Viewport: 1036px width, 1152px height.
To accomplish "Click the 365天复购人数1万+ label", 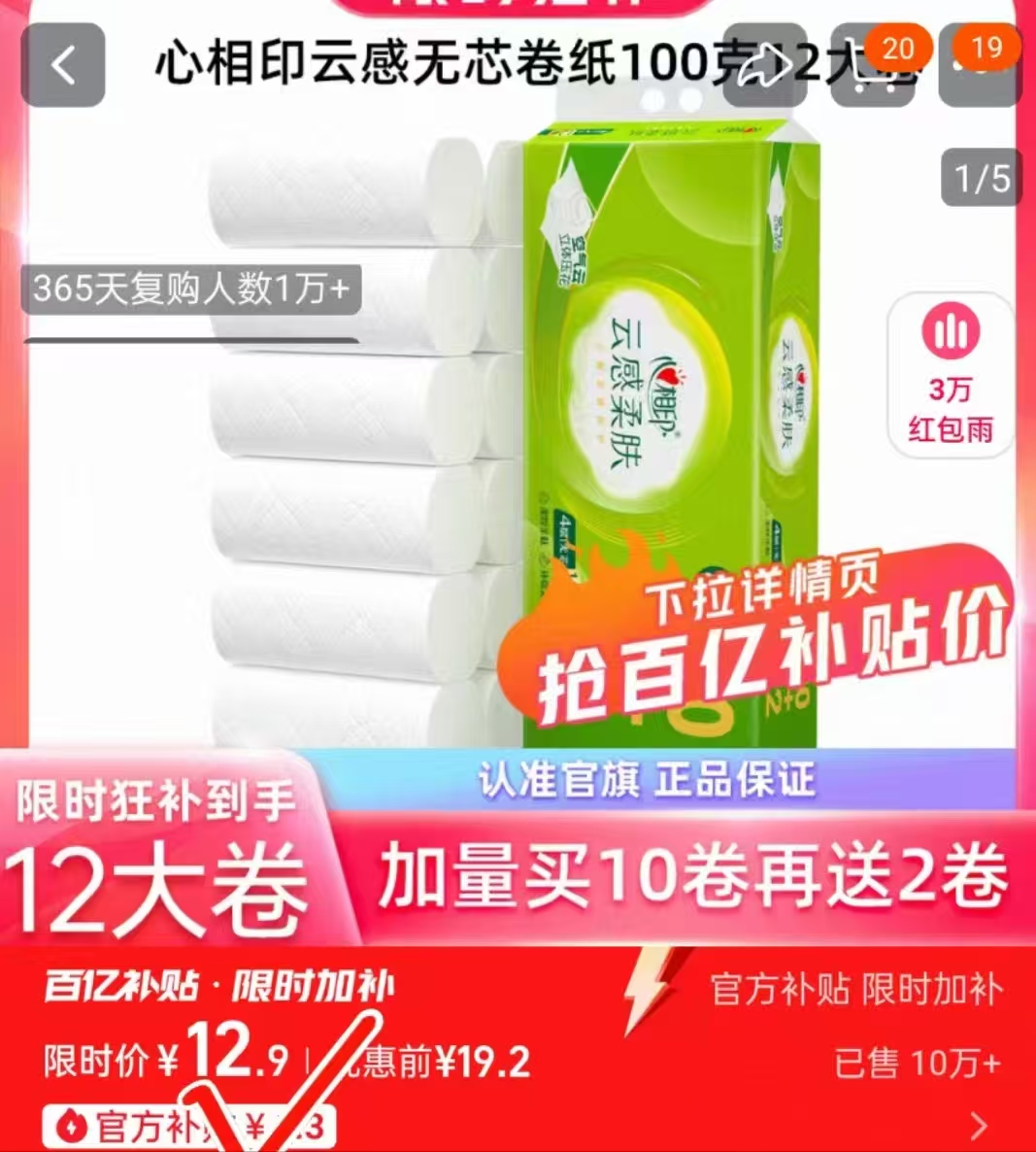I will tap(192, 288).
